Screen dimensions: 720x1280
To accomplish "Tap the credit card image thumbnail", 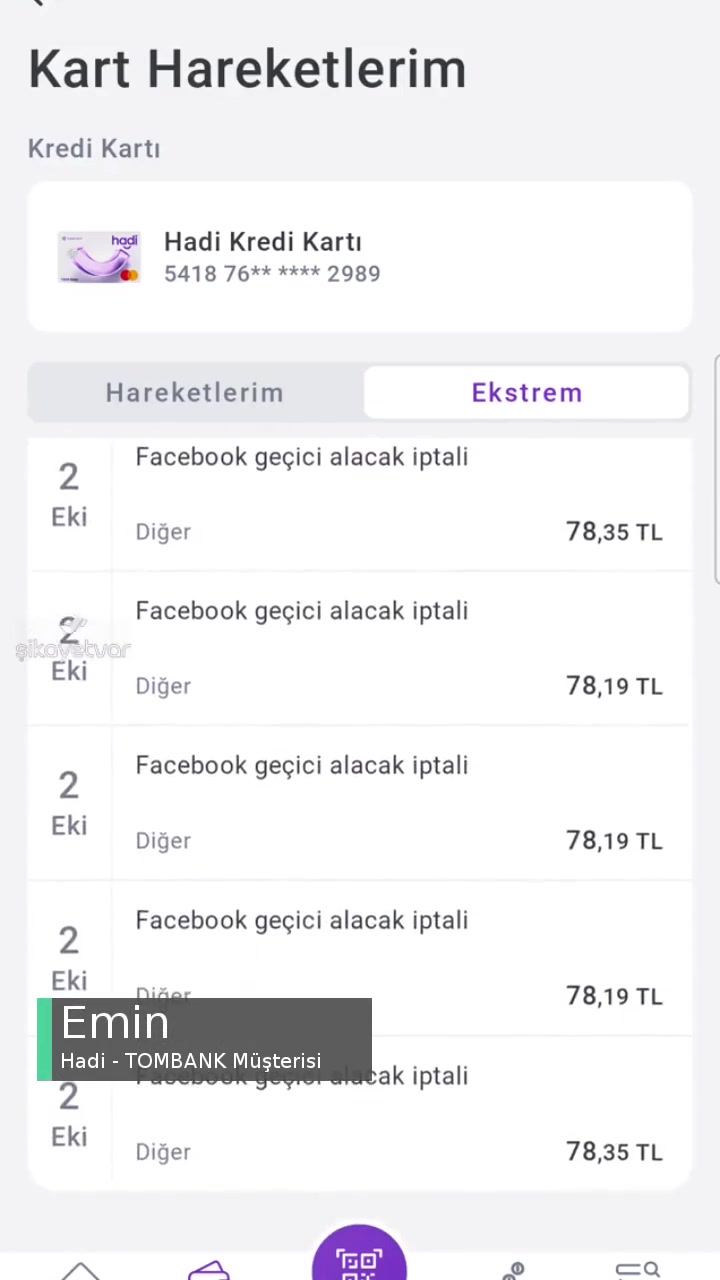I will point(99,257).
